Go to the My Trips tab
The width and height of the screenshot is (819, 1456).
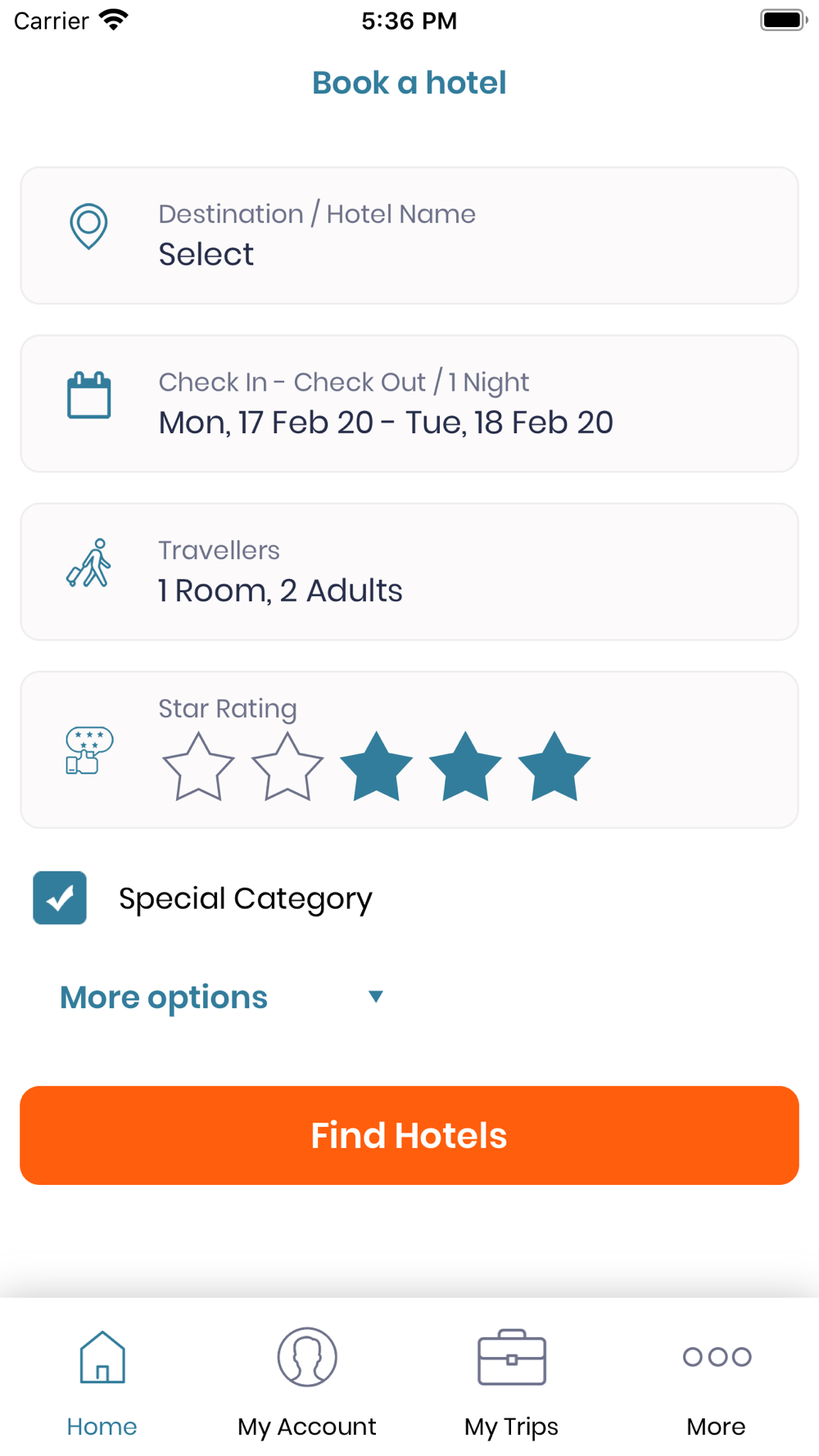click(x=512, y=1383)
